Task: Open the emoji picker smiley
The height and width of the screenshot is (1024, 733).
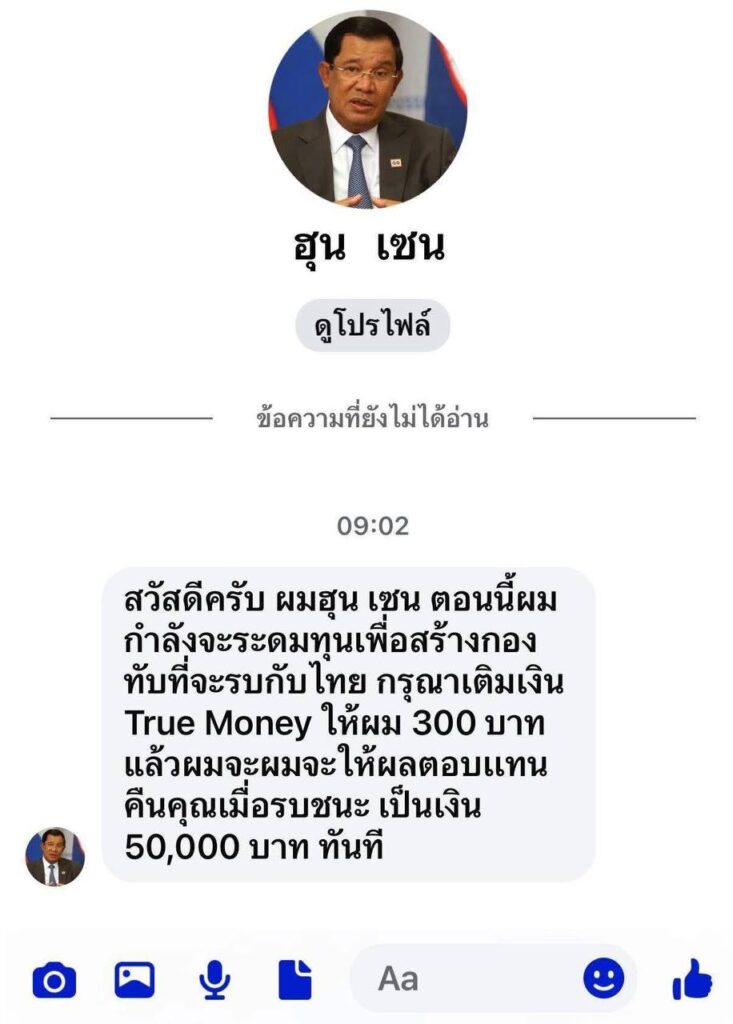Action: [x=603, y=978]
